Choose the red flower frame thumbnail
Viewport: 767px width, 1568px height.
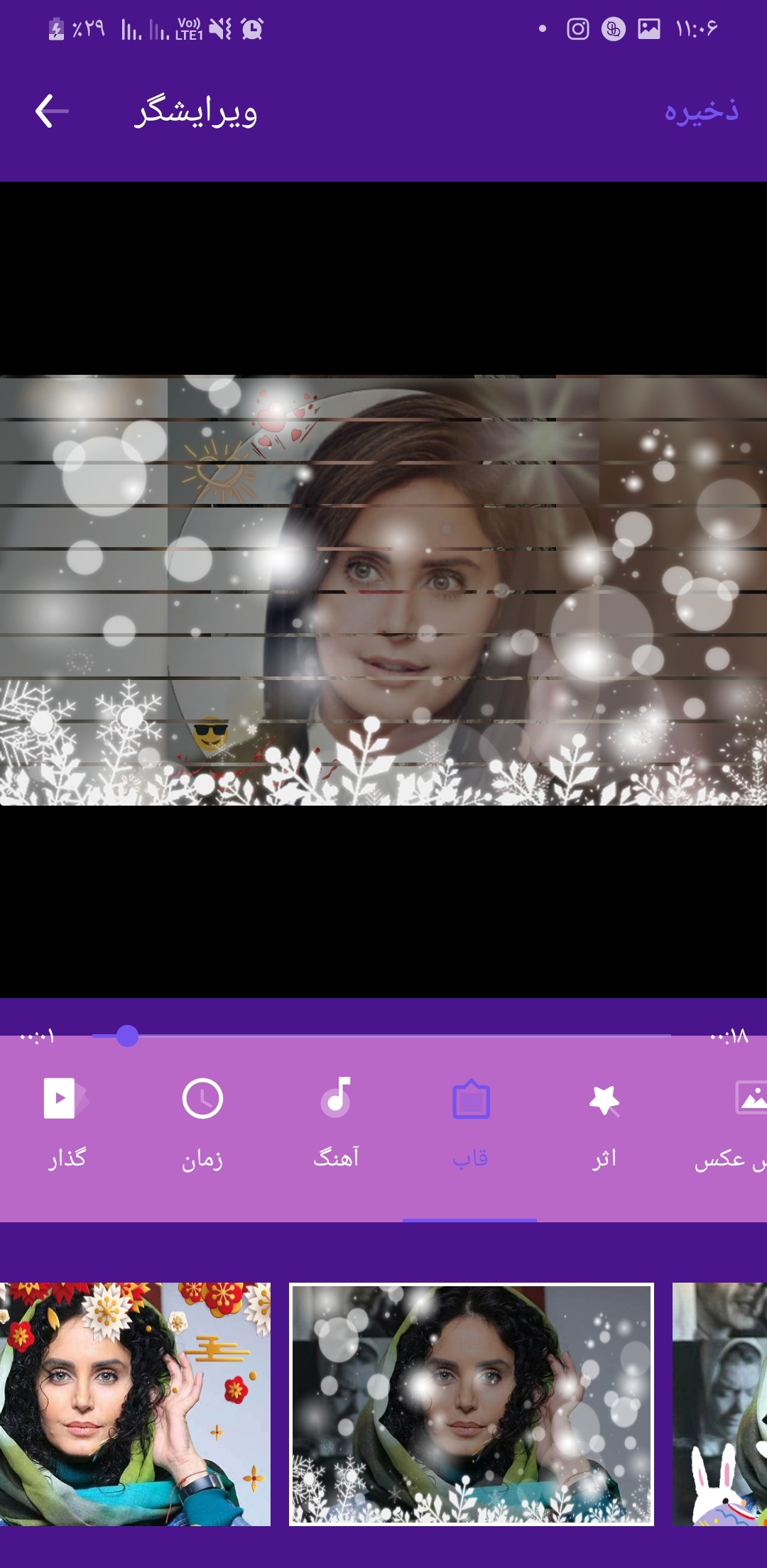(135, 1404)
